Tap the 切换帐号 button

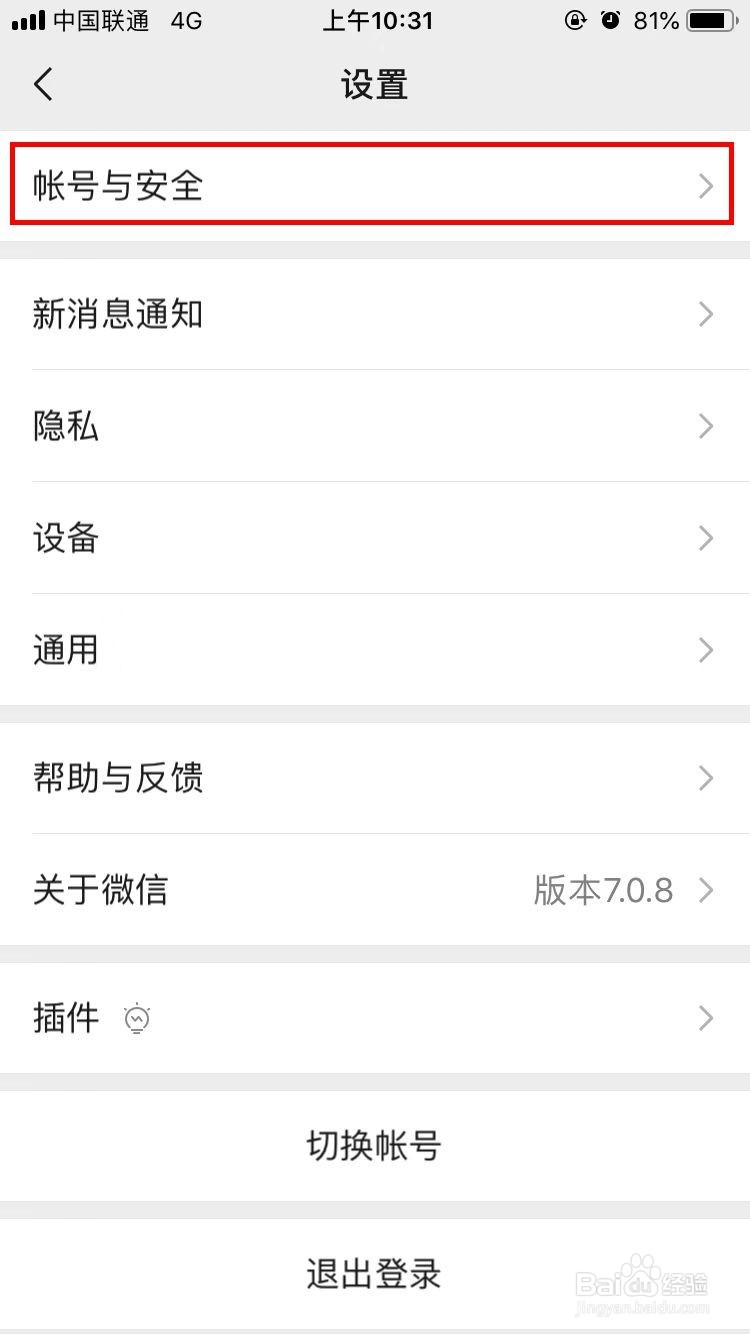tap(375, 1146)
